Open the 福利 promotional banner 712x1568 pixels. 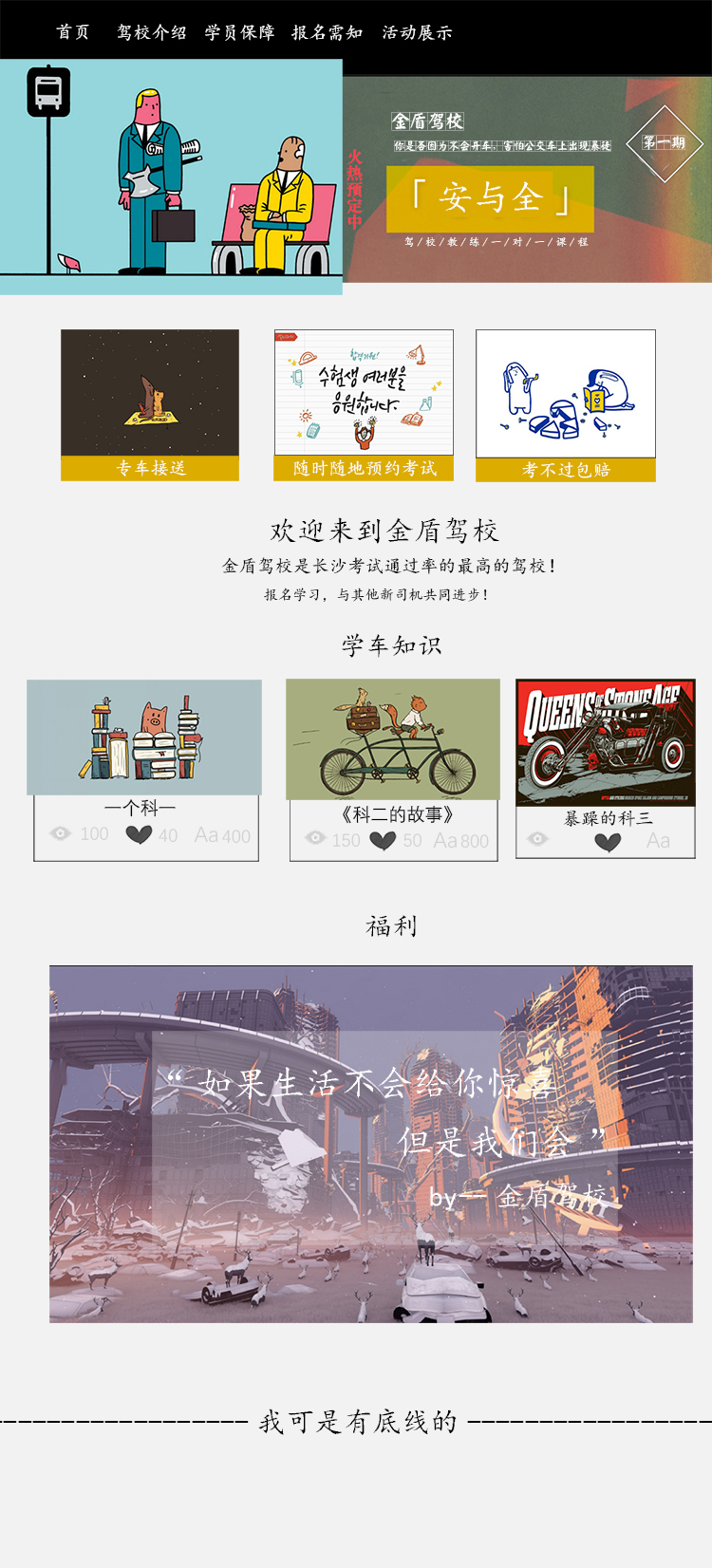371,1144
